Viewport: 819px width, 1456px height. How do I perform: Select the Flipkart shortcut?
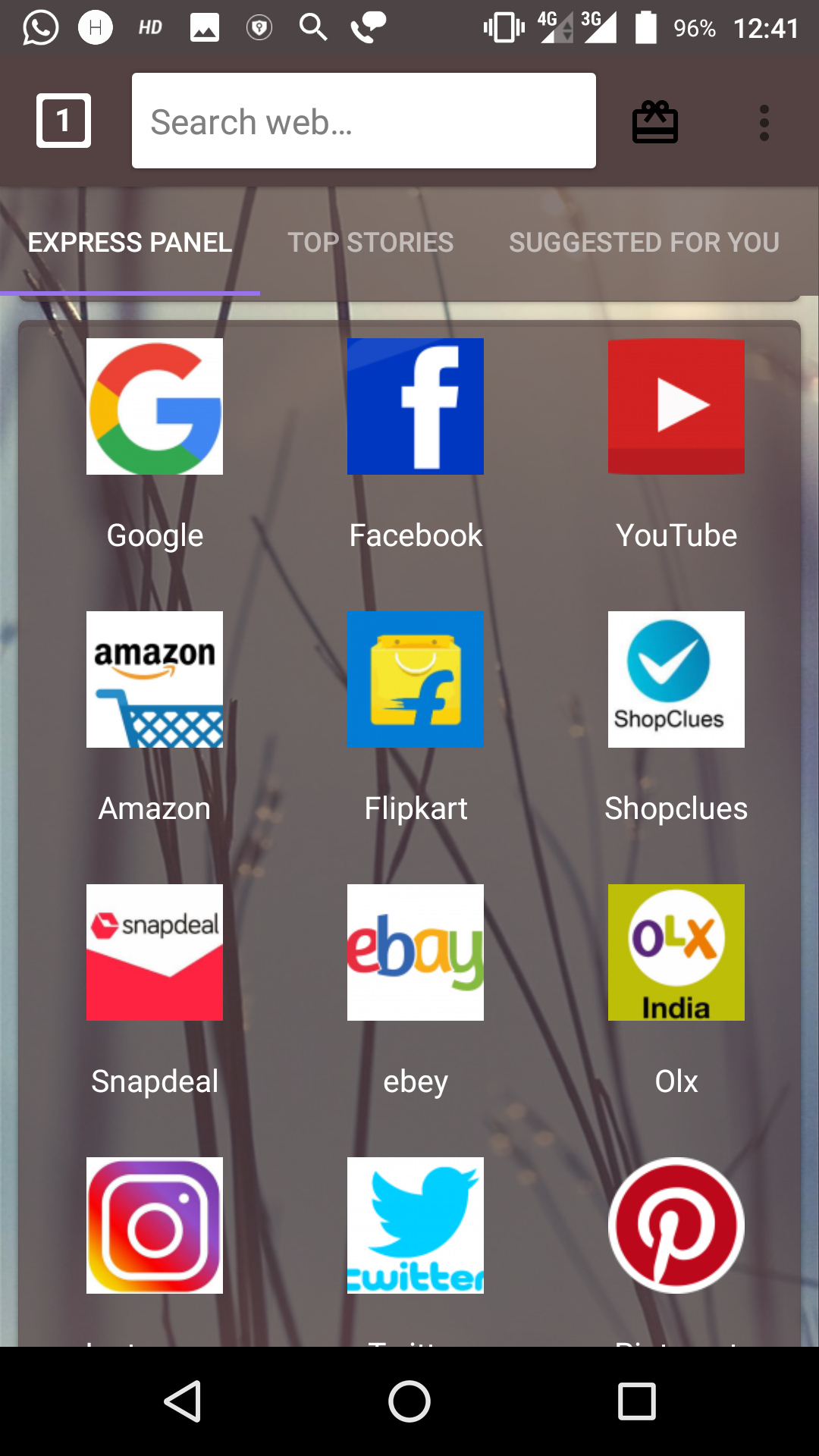click(415, 679)
